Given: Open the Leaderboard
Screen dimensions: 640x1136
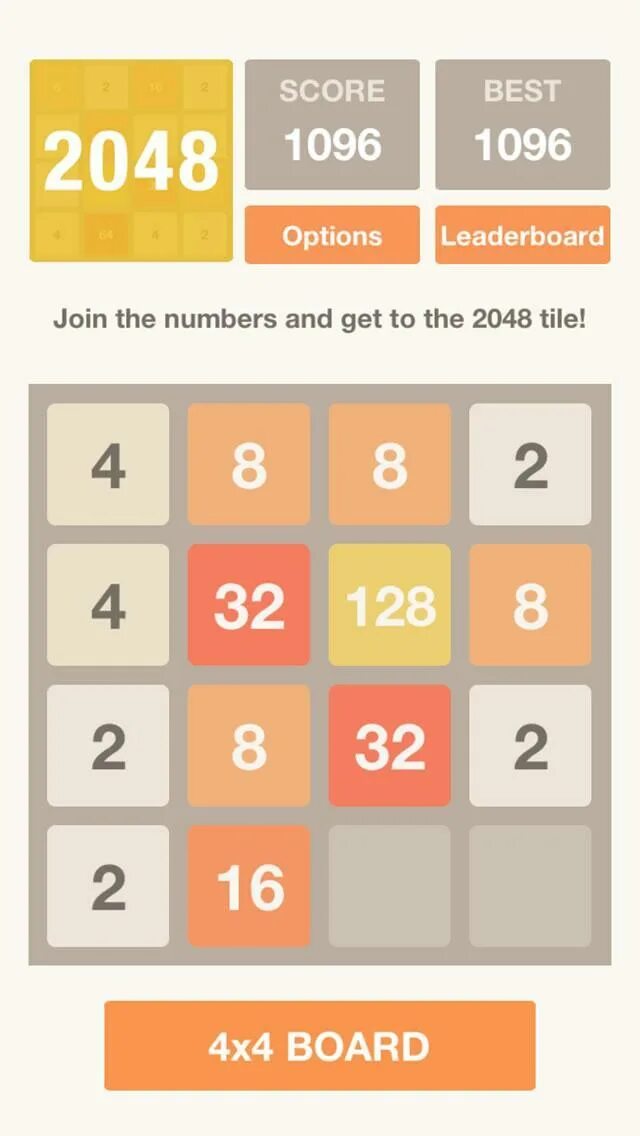Looking at the screenshot, I should click(x=523, y=235).
